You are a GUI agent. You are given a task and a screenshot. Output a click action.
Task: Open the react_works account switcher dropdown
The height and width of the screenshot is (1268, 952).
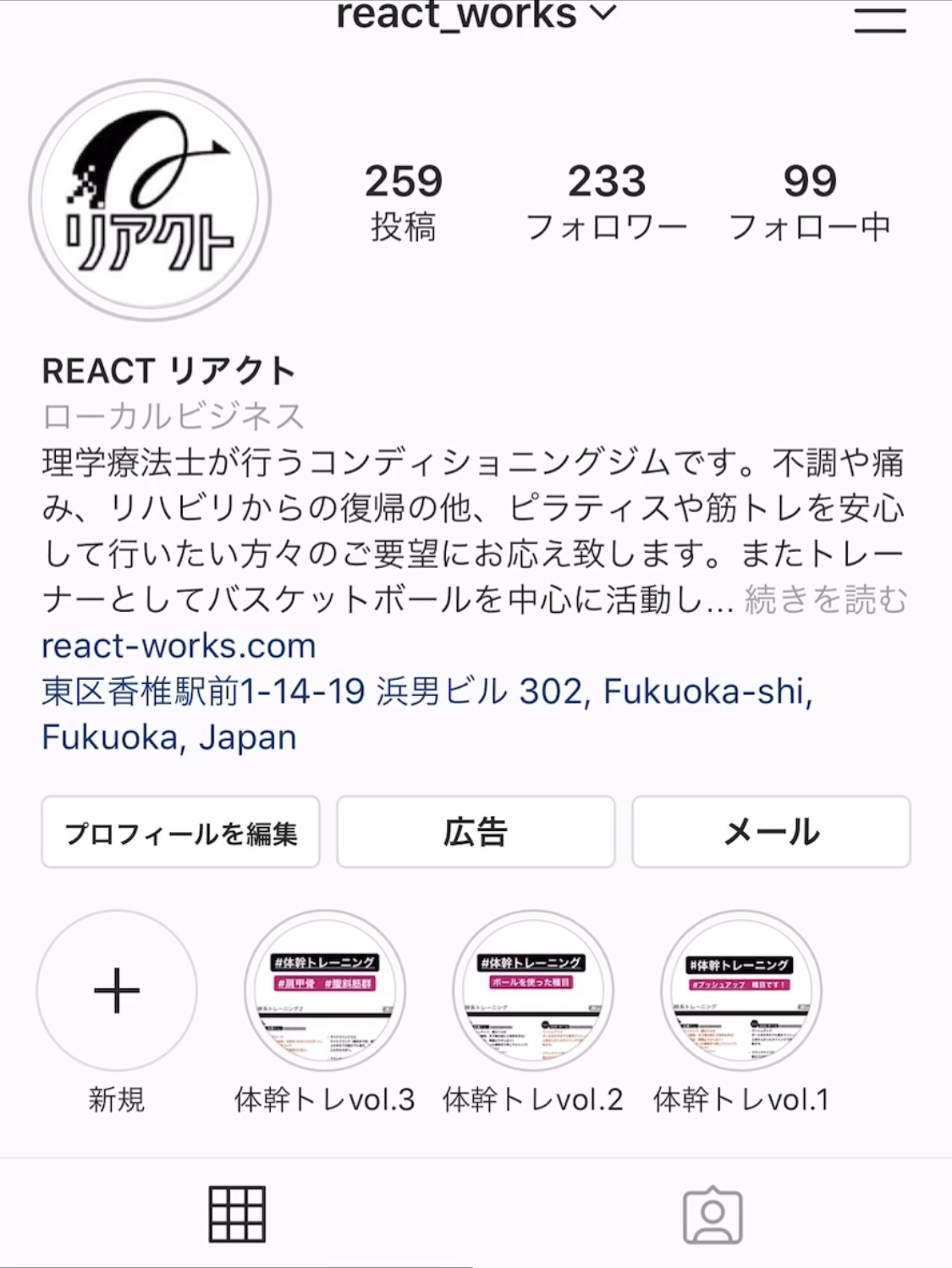click(x=476, y=14)
